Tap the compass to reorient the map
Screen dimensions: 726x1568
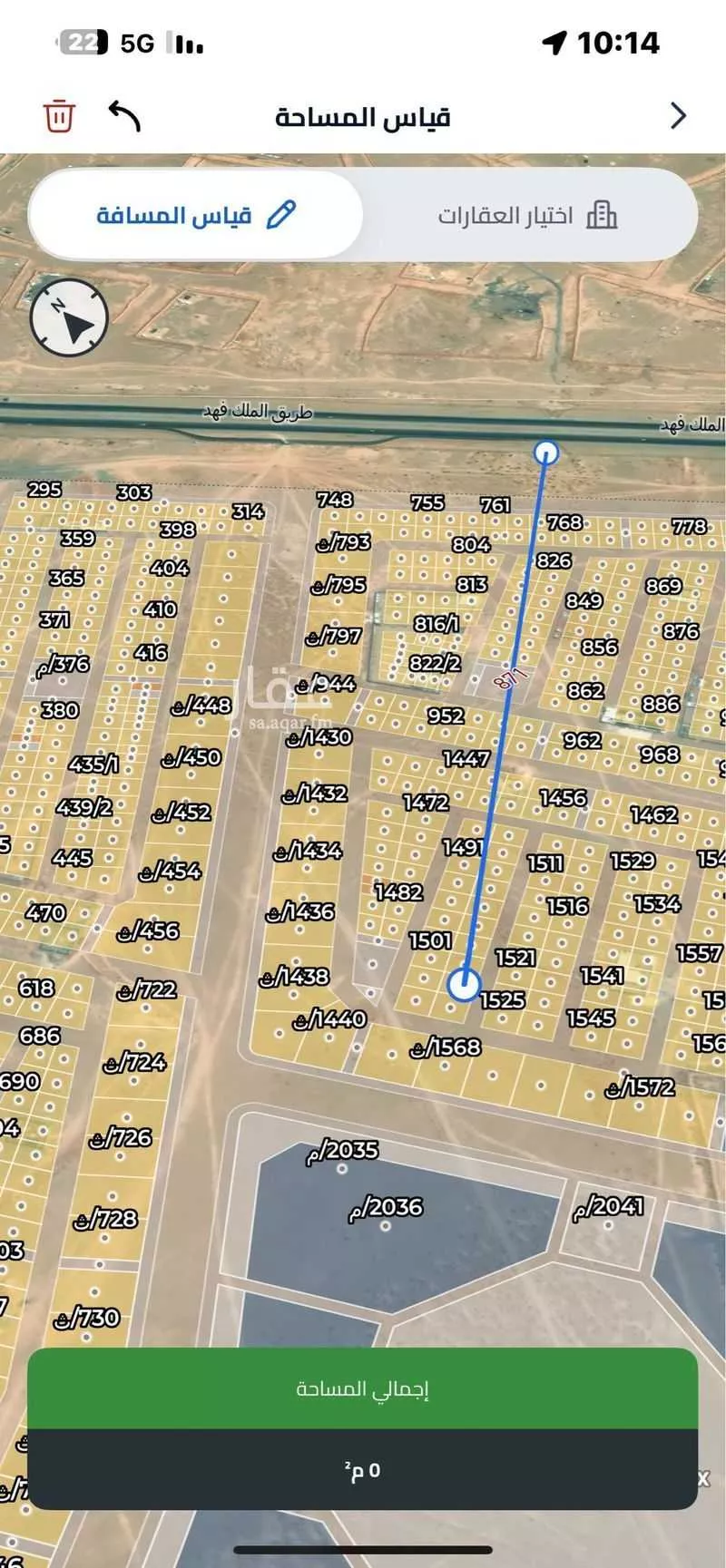click(x=69, y=318)
